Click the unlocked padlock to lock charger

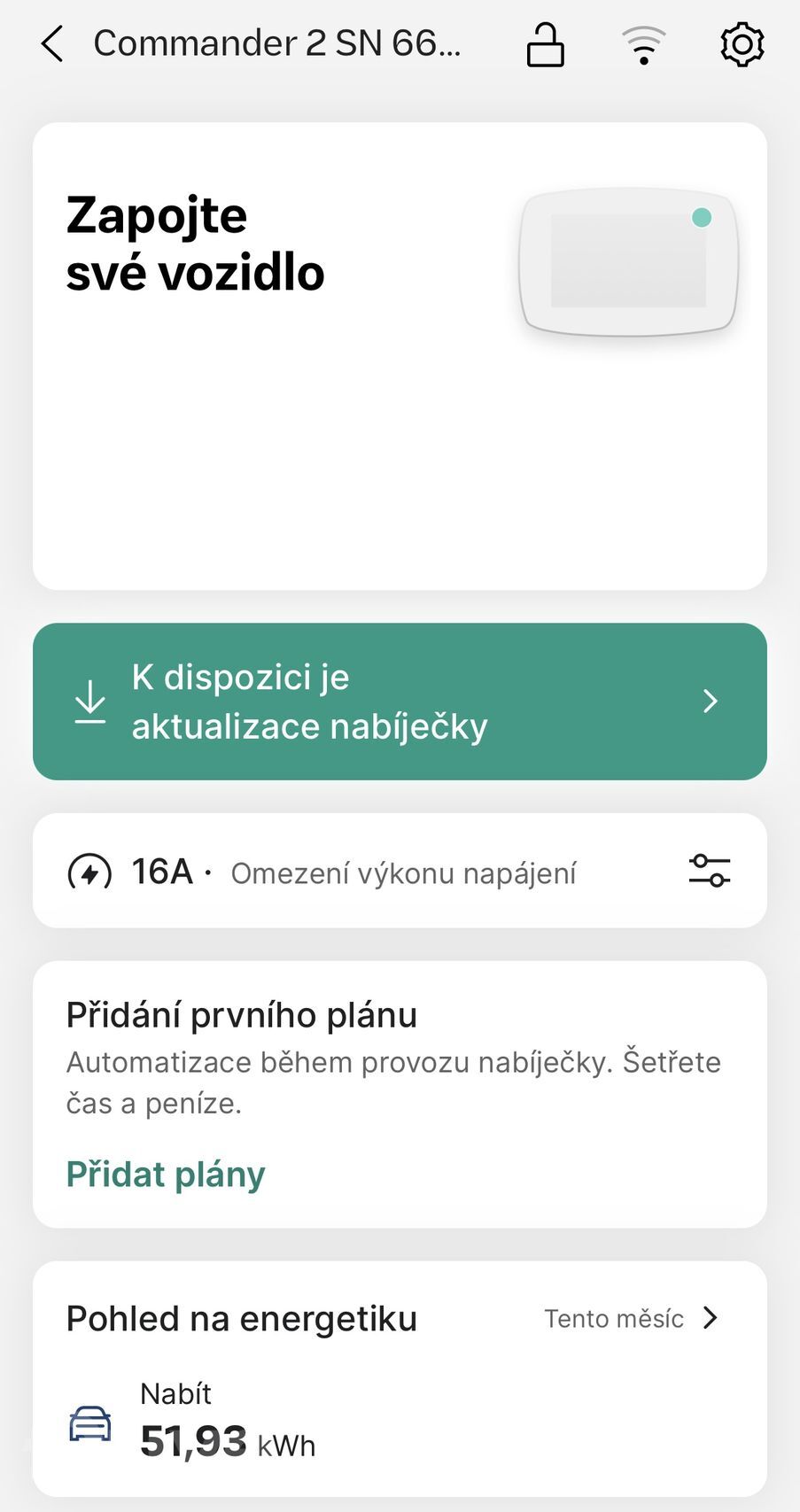(x=546, y=43)
